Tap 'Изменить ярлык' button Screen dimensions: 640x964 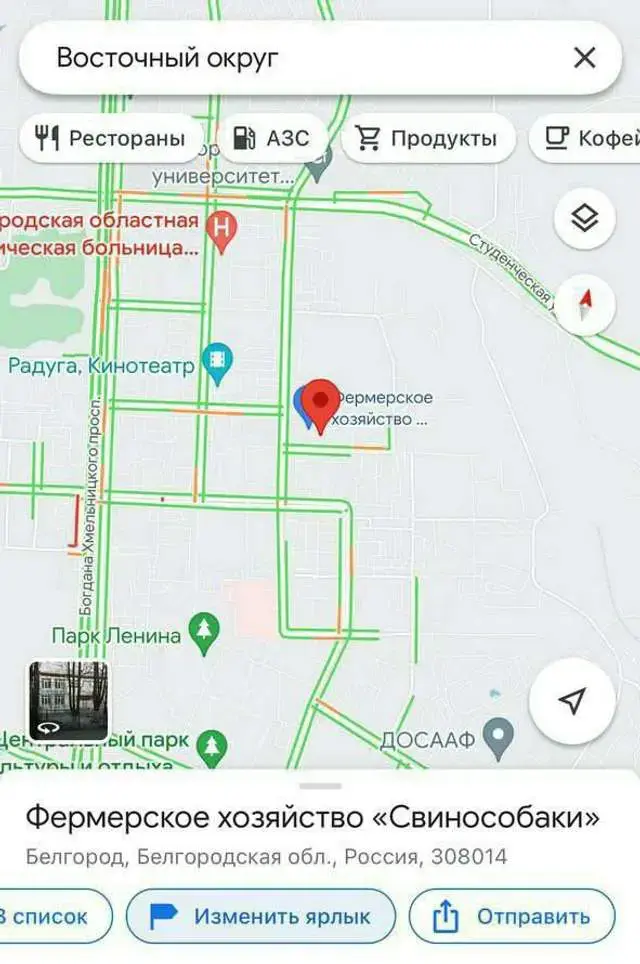pyautogui.click(x=261, y=916)
